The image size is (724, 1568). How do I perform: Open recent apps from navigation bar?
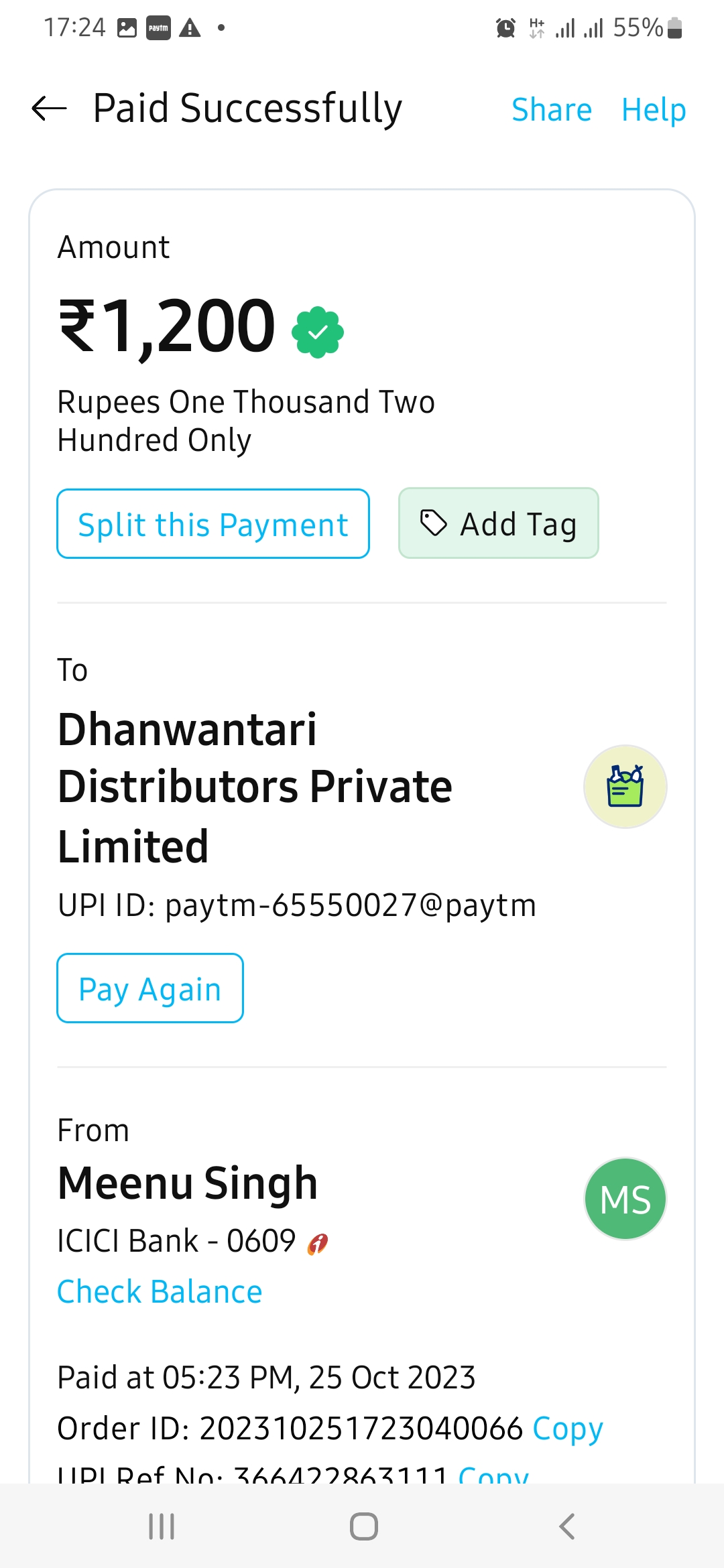coord(162,1526)
